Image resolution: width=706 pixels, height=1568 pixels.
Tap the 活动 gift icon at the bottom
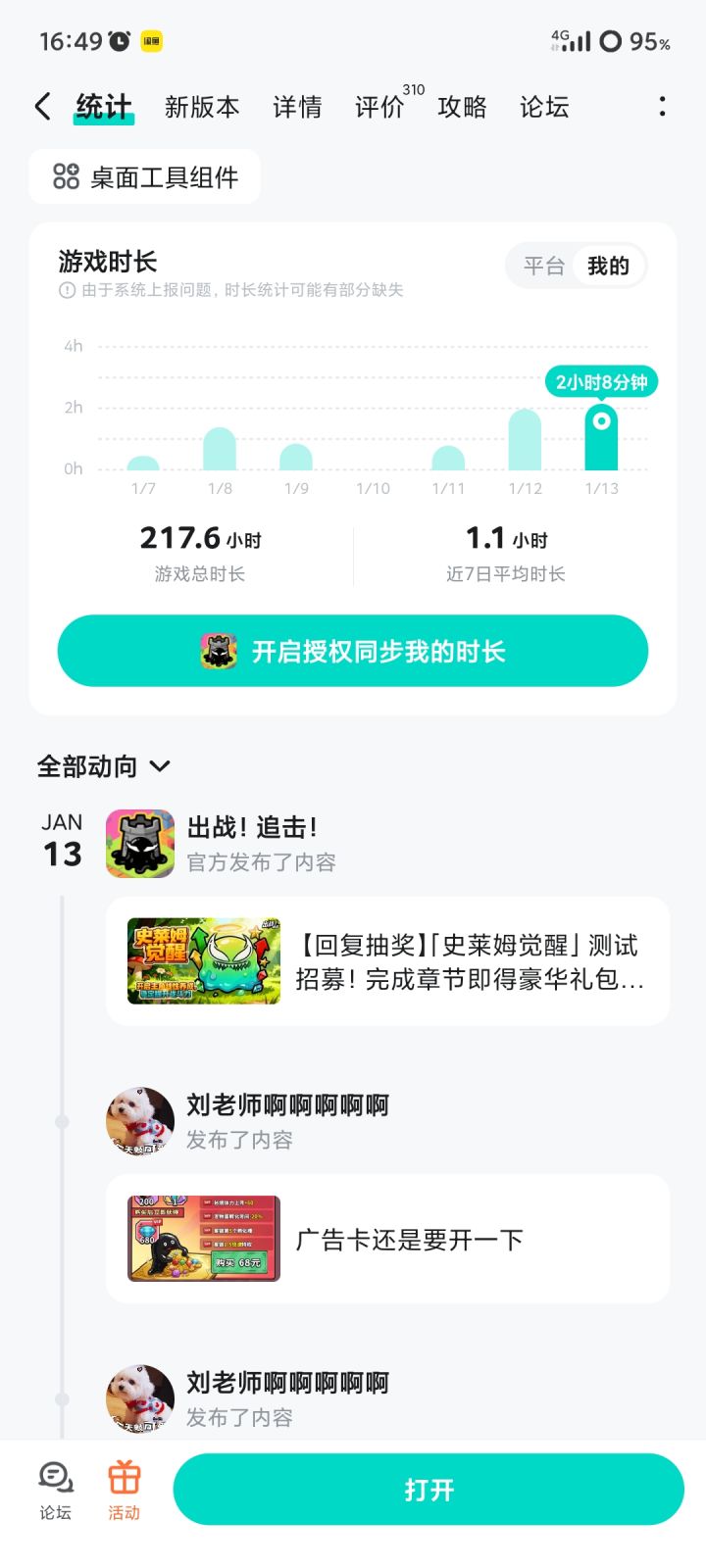tap(122, 1490)
